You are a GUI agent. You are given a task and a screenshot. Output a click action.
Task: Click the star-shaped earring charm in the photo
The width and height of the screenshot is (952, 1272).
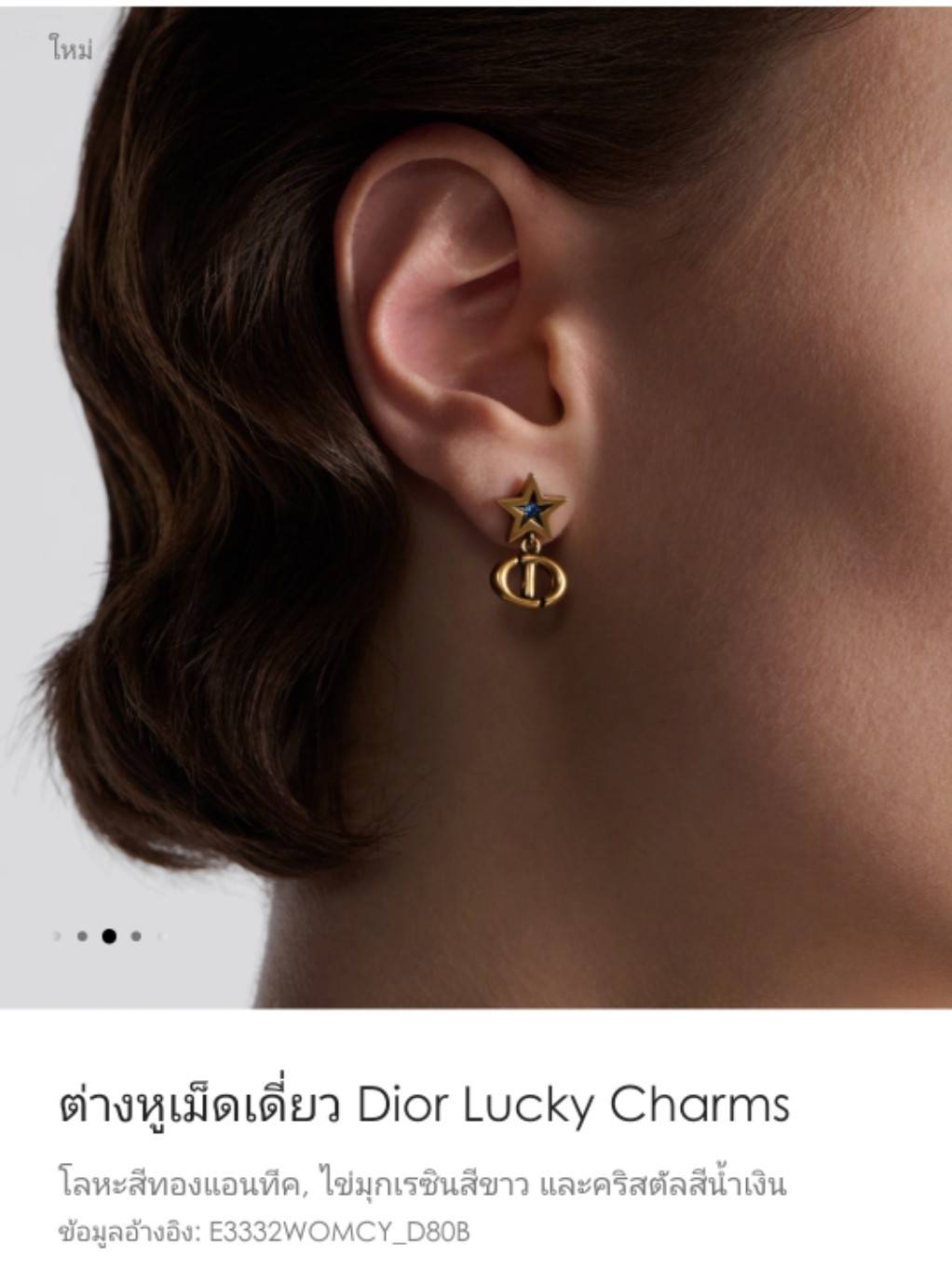(x=531, y=506)
